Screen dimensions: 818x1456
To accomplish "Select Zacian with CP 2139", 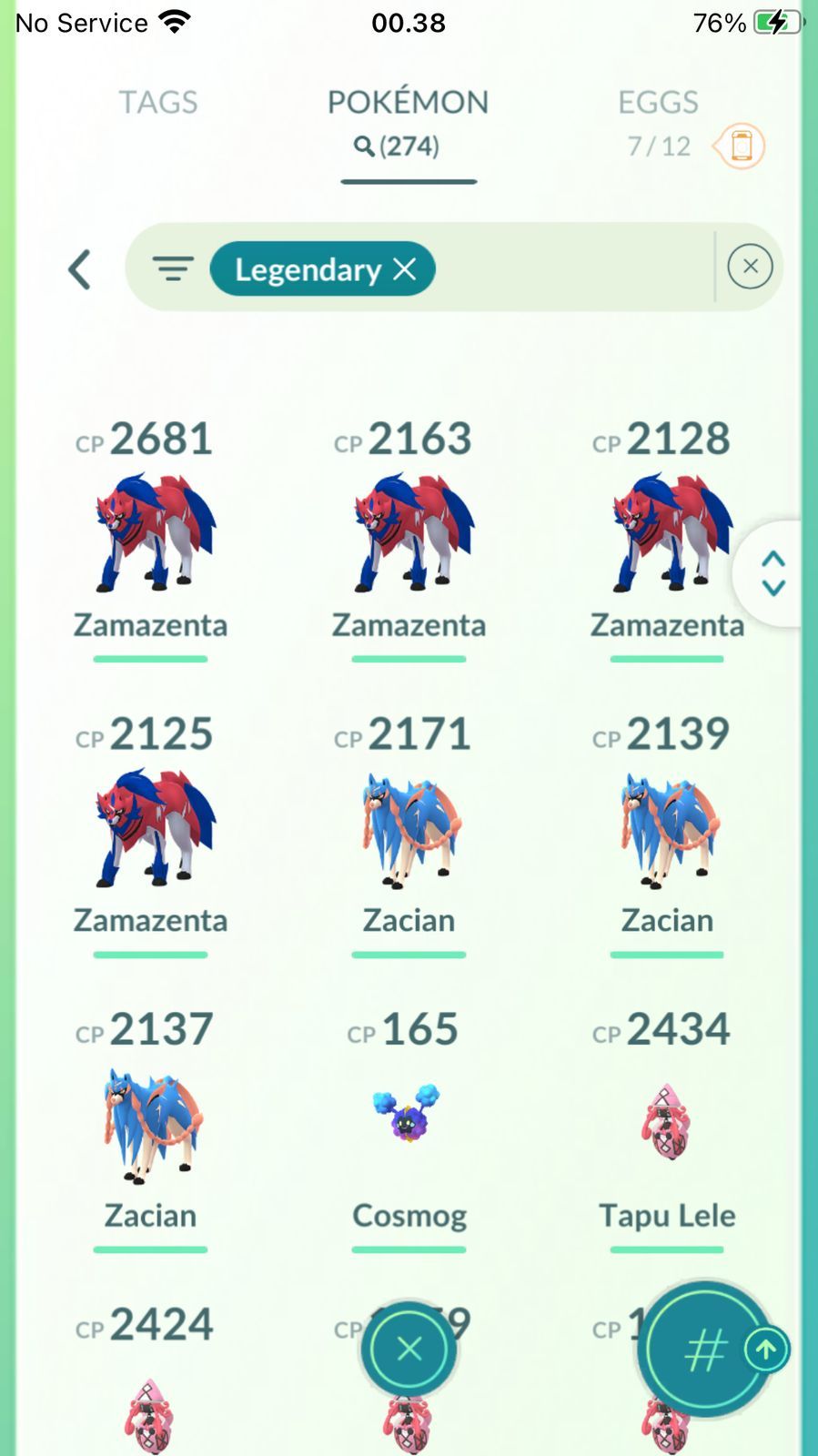I will point(667,828).
